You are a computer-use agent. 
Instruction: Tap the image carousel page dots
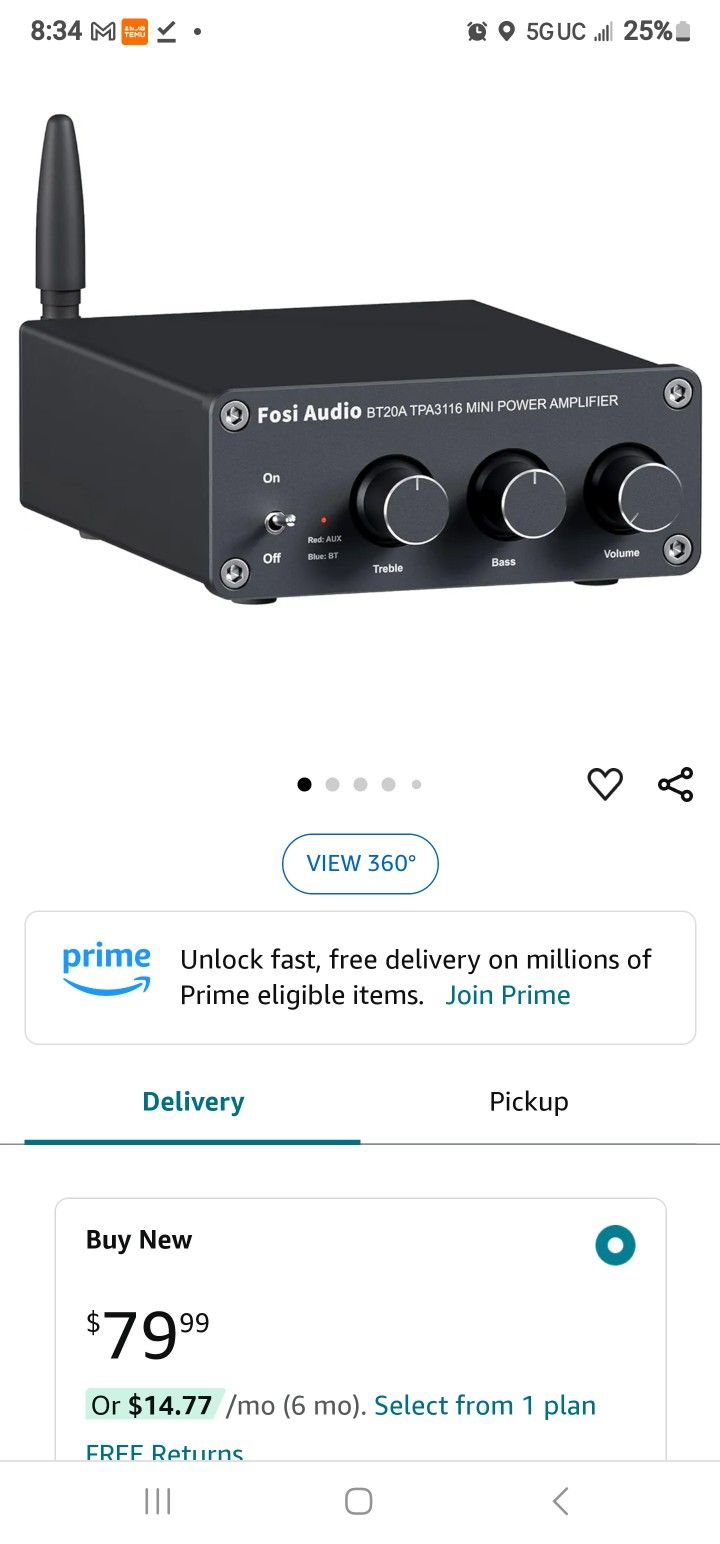(360, 785)
